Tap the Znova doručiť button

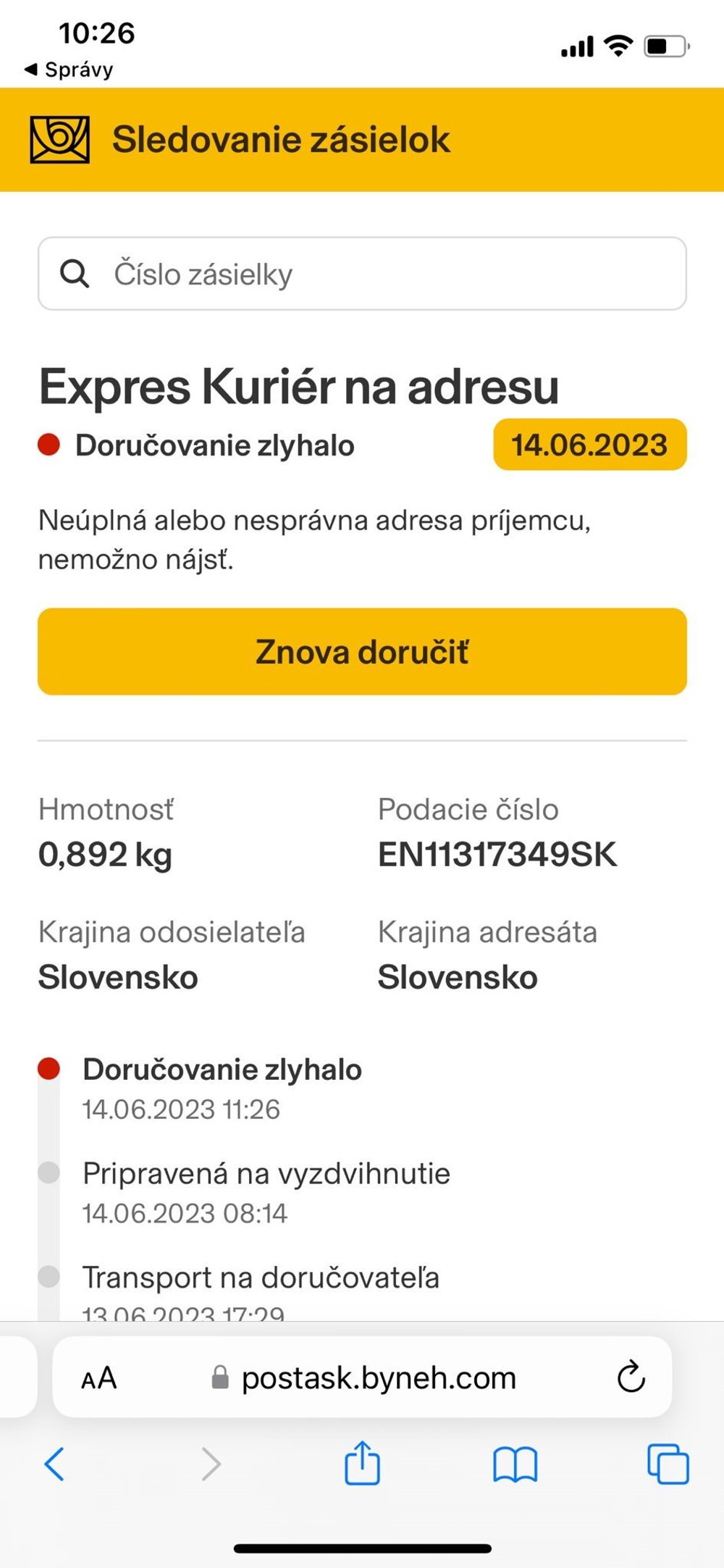[x=362, y=652]
